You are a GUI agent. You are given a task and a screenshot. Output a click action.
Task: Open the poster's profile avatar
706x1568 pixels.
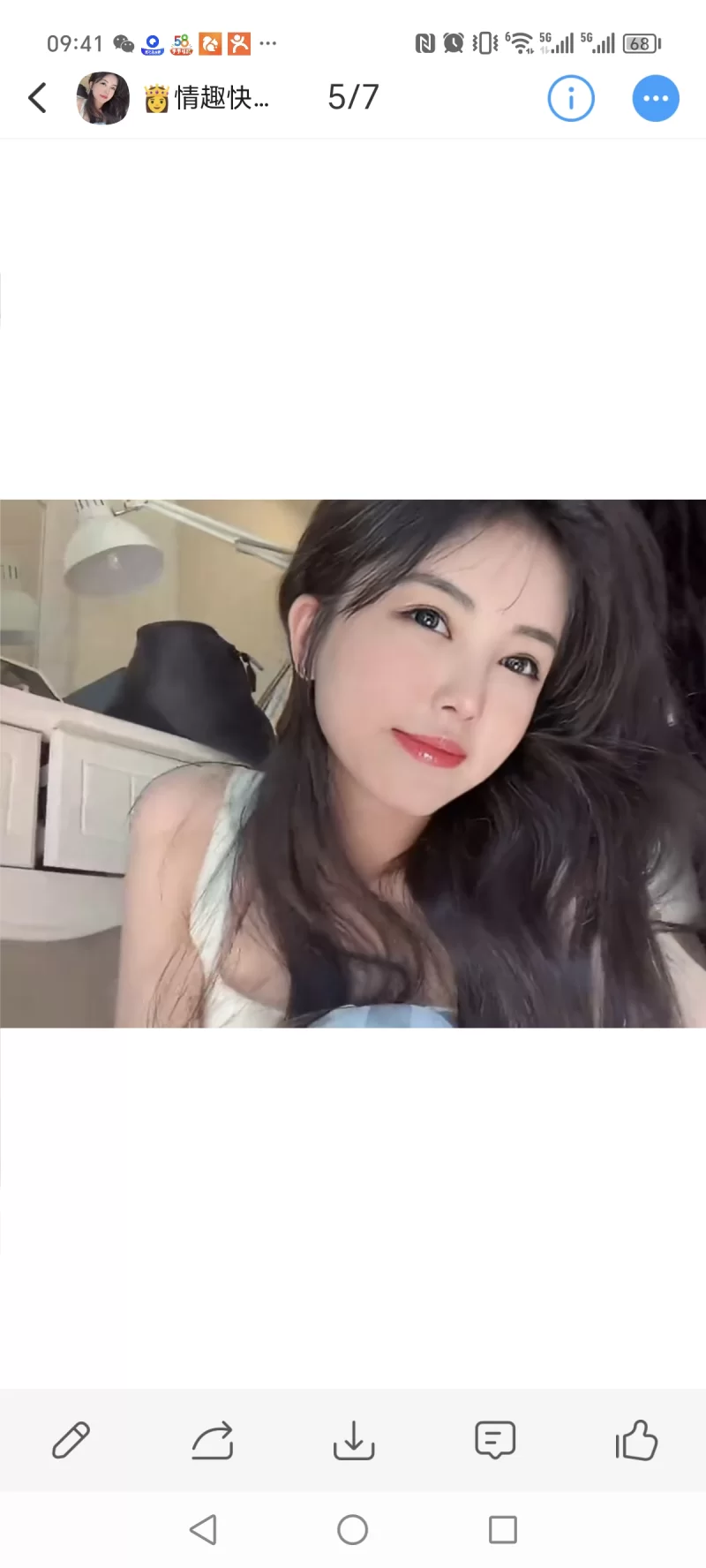(103, 98)
